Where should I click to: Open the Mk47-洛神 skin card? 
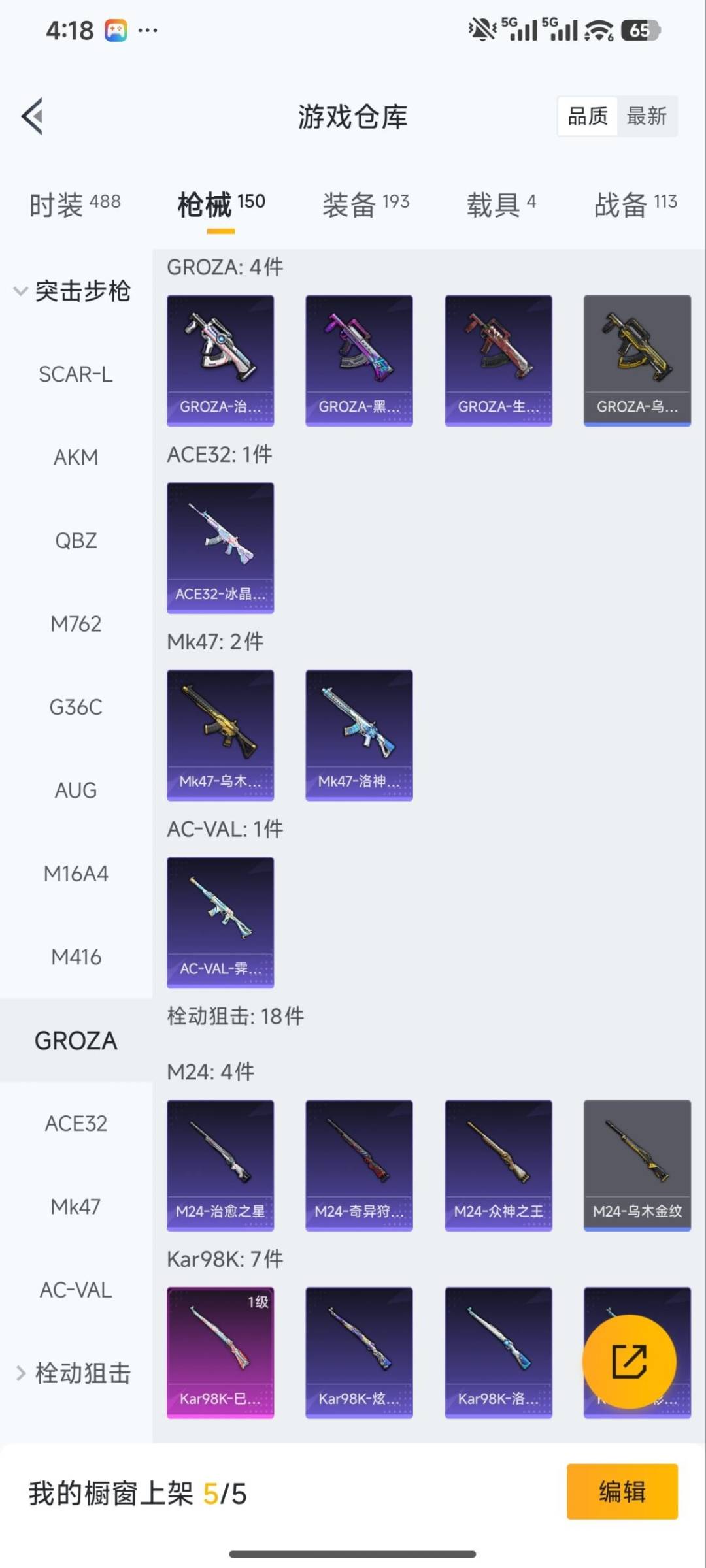point(359,734)
